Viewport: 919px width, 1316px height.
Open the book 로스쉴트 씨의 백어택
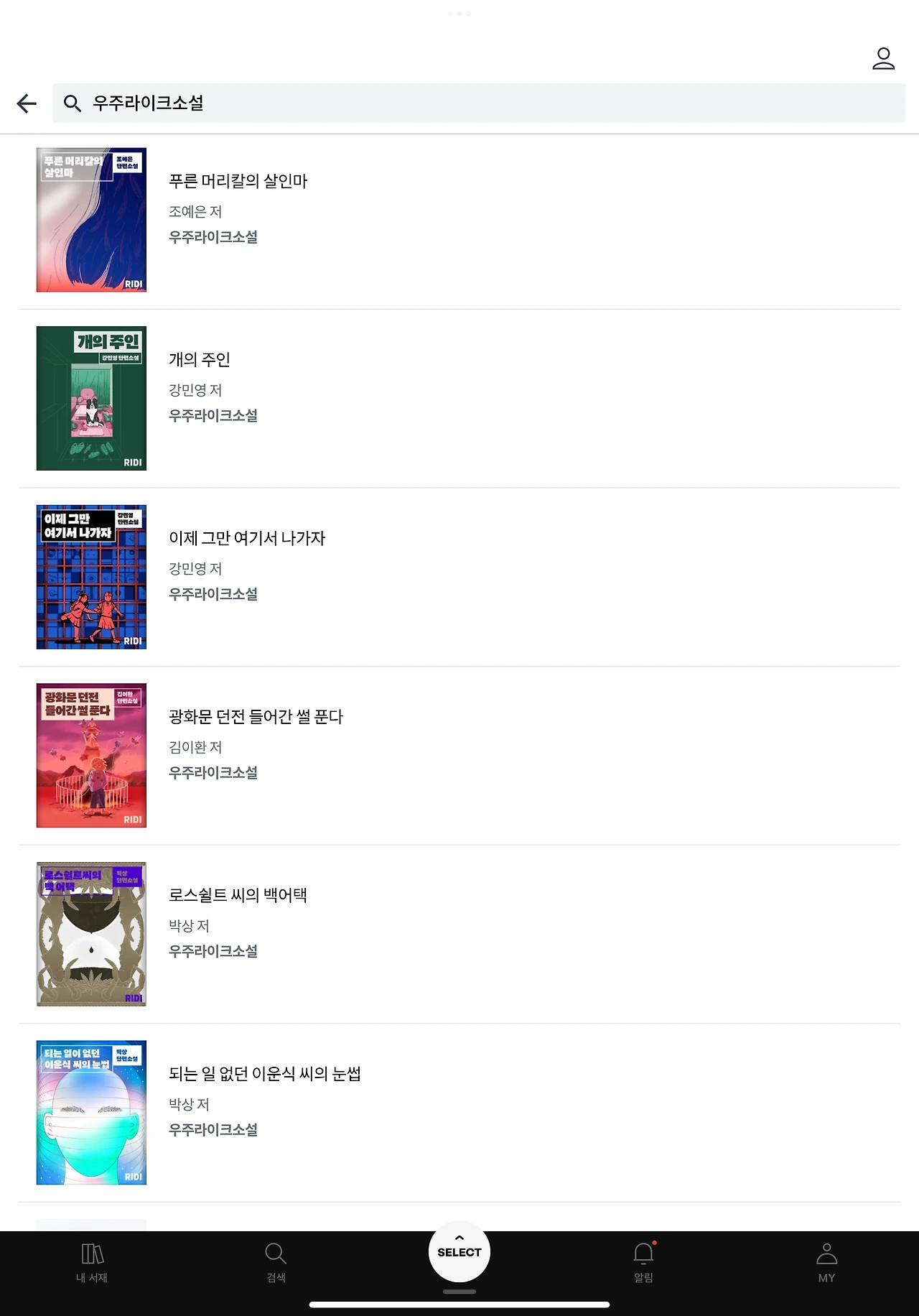[x=238, y=896]
